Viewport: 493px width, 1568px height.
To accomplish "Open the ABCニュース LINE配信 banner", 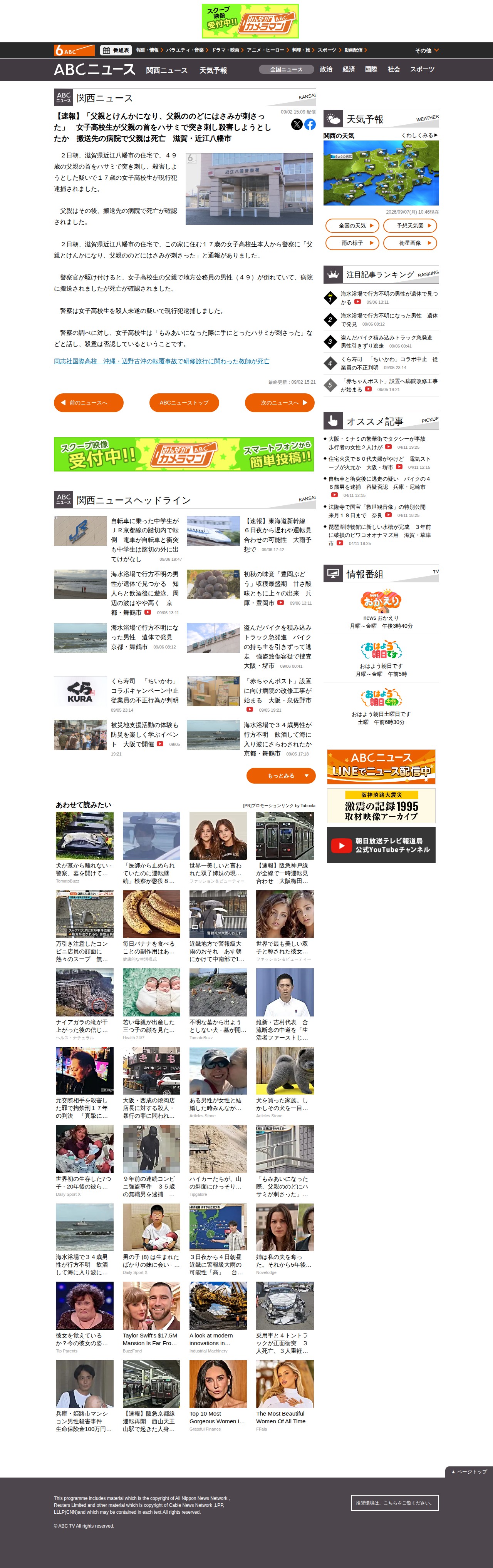I will point(381,767).
